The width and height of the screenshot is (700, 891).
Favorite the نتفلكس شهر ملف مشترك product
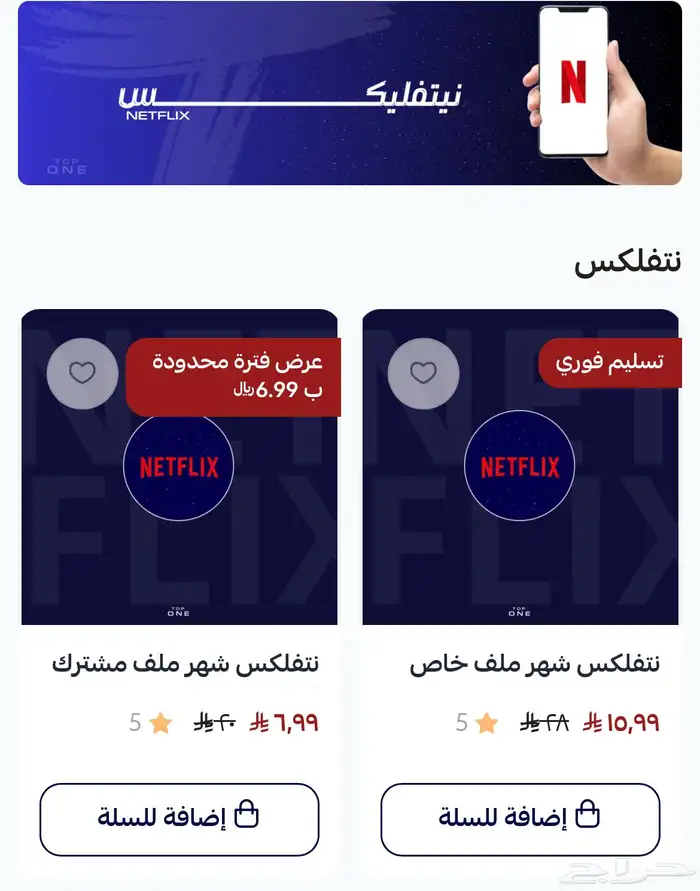point(82,373)
